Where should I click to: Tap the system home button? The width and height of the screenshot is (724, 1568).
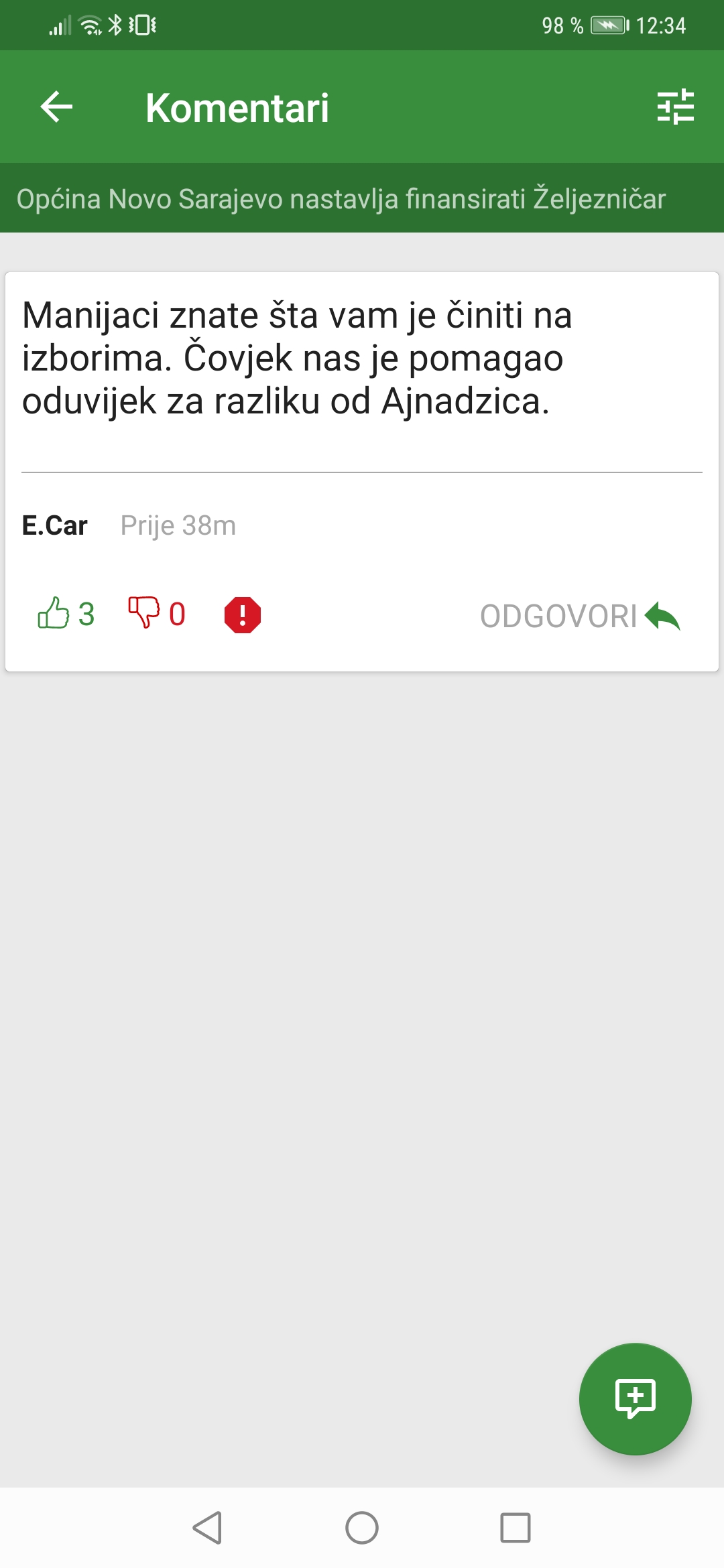point(362,1528)
